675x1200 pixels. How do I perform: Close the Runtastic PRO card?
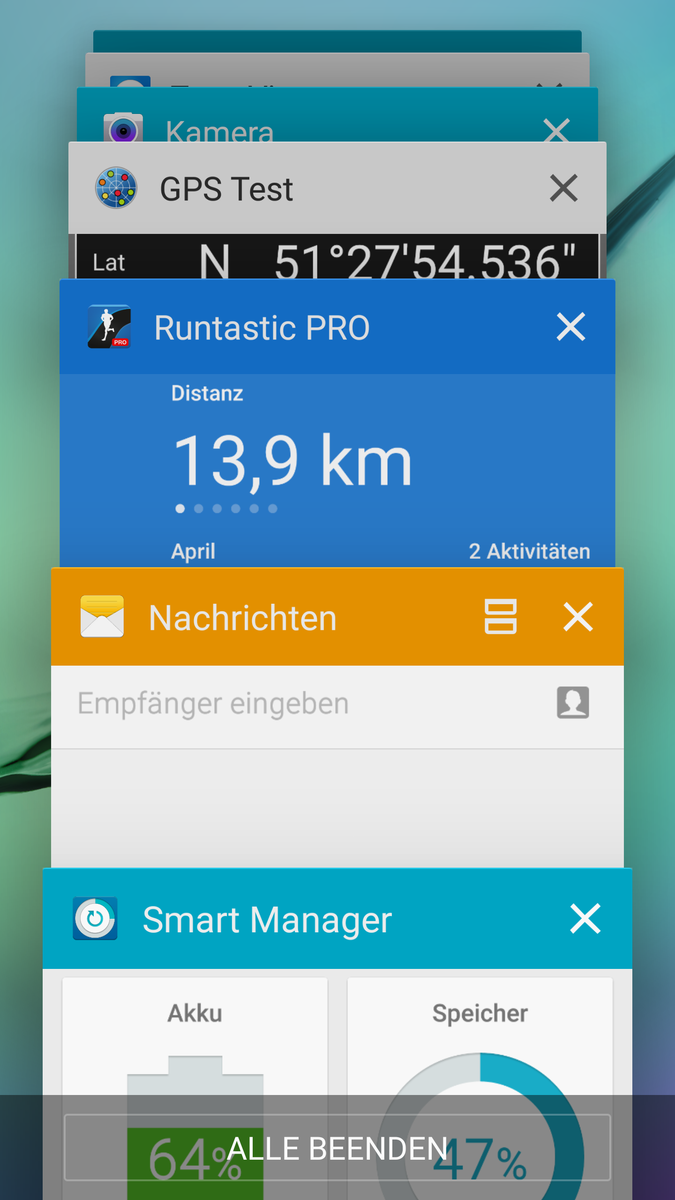(x=571, y=327)
